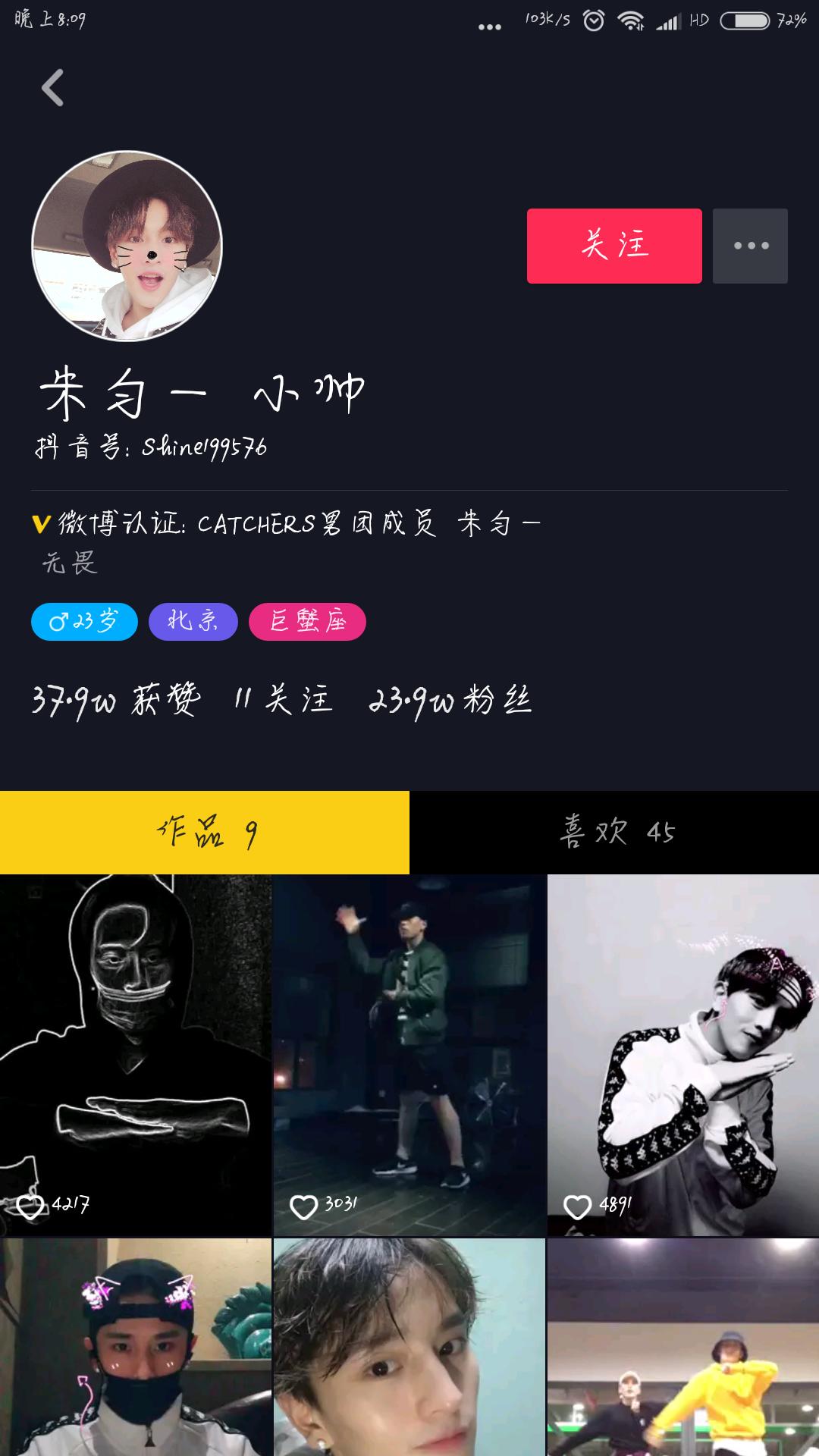
Task: Select the male gender age tag showing 23岁
Action: (84, 622)
